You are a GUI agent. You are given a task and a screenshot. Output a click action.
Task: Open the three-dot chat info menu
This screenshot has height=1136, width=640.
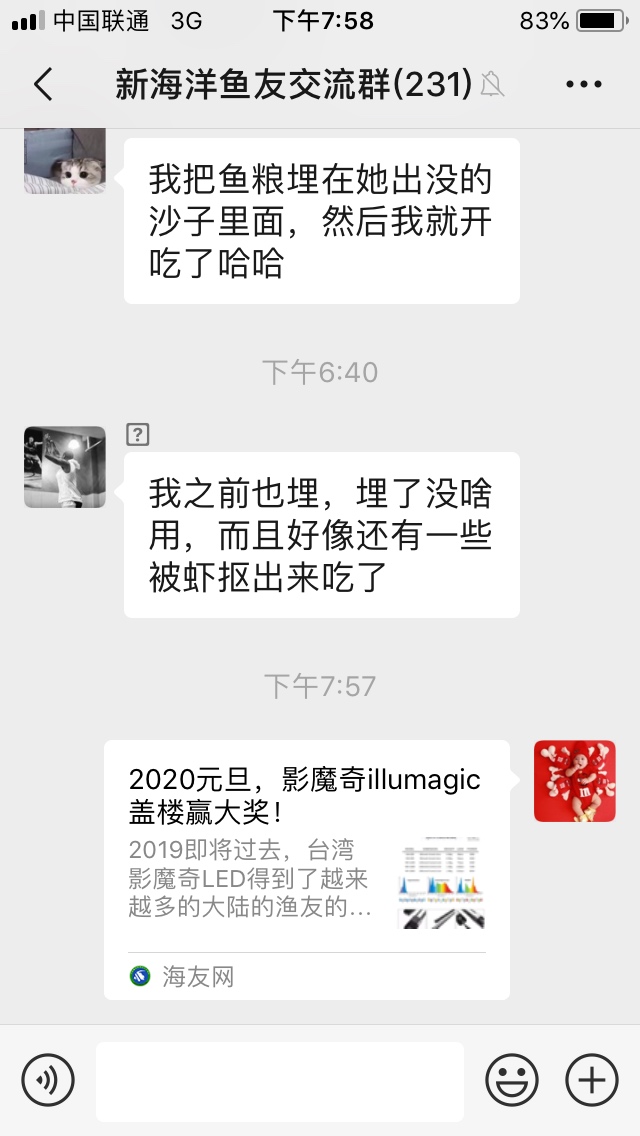(x=584, y=85)
